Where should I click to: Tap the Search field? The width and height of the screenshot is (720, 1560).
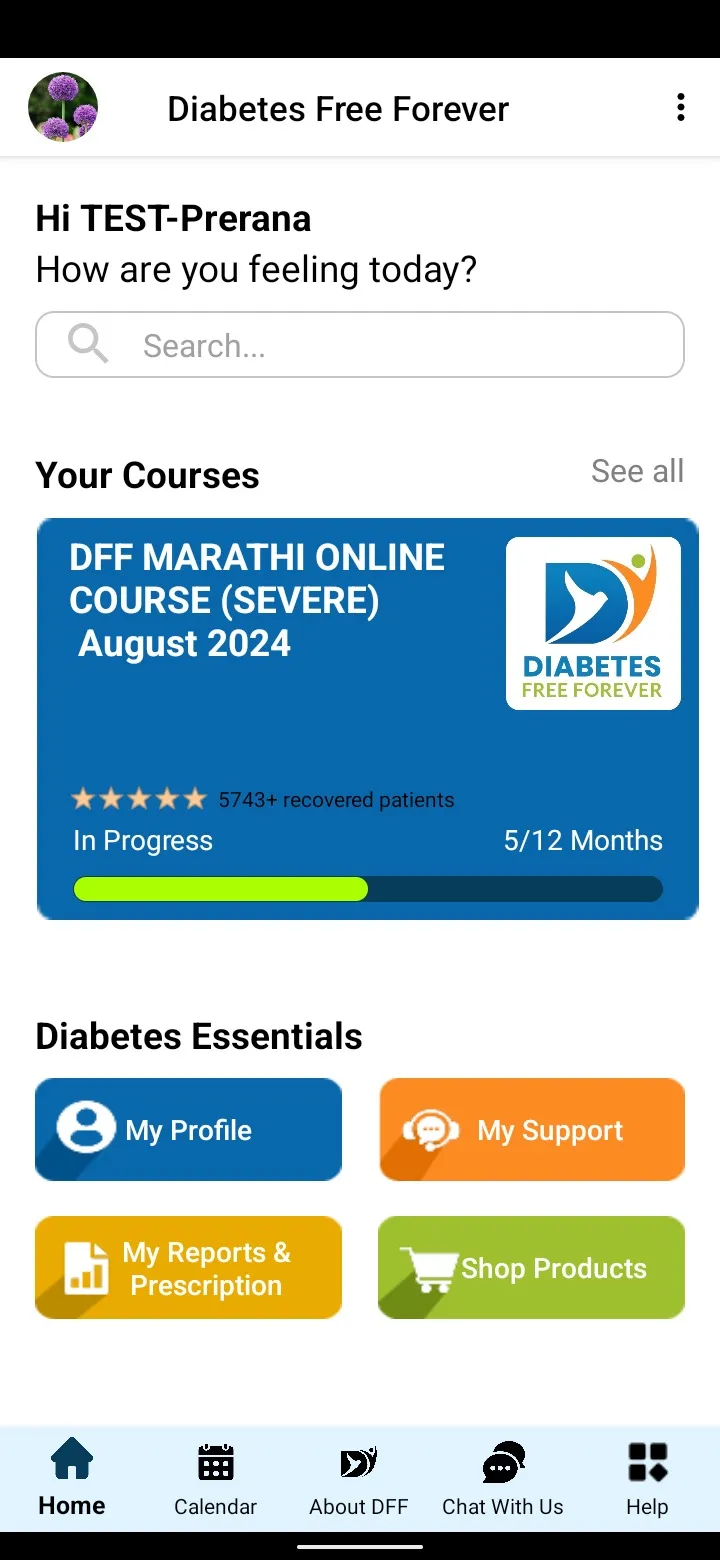click(360, 345)
